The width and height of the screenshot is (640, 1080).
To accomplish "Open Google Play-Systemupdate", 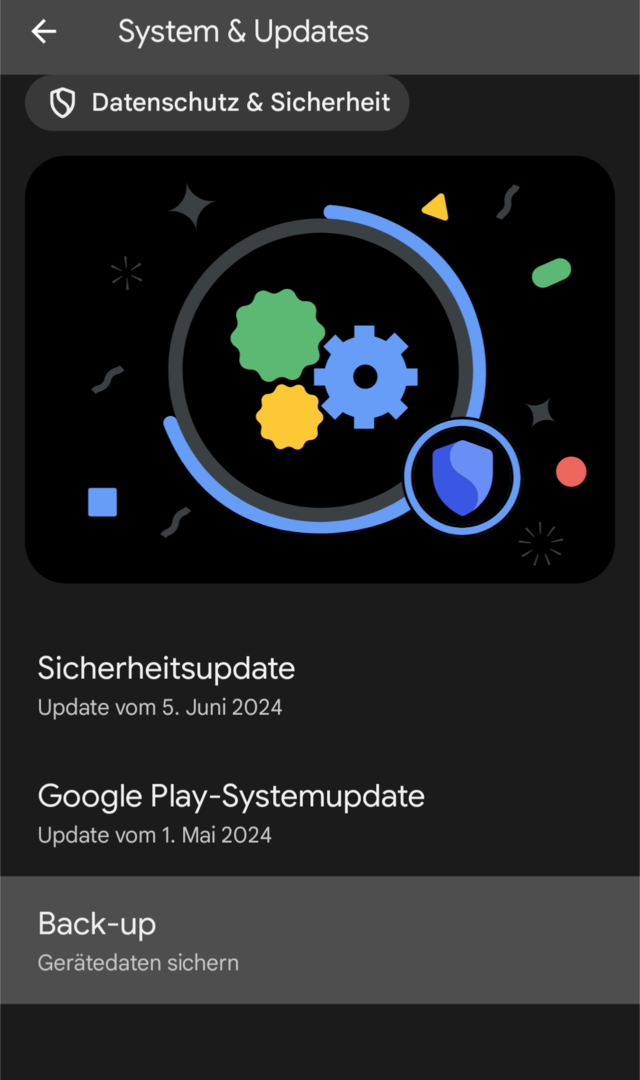I will pos(230,813).
